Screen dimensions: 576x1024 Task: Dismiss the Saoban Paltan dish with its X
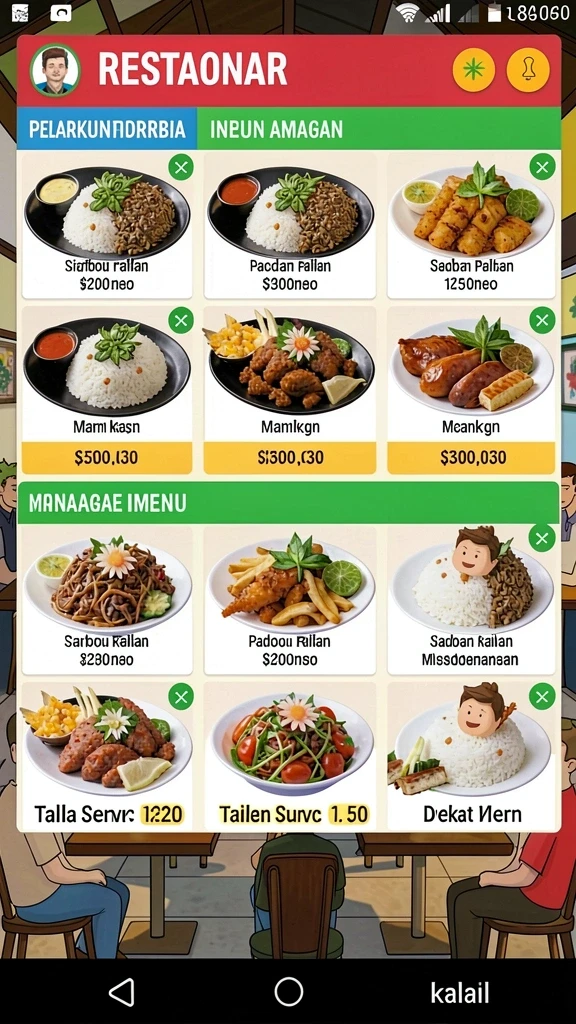542,167
